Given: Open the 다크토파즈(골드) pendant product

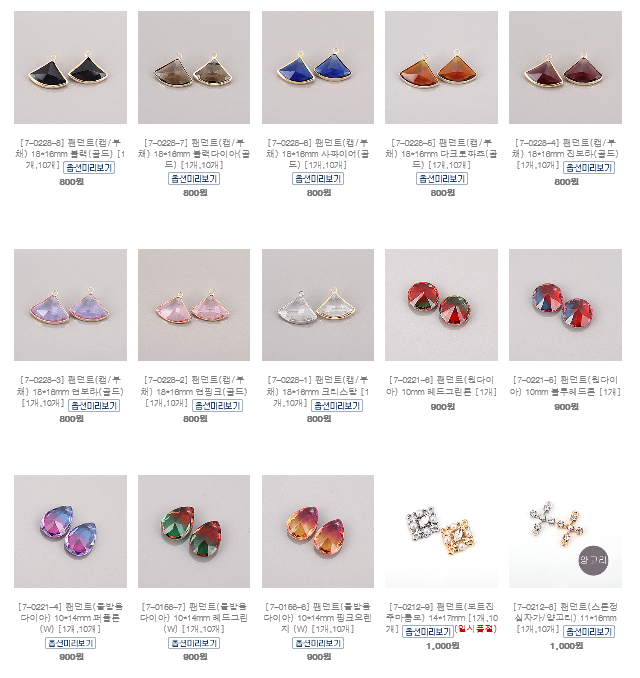Looking at the screenshot, I should pos(441,67).
